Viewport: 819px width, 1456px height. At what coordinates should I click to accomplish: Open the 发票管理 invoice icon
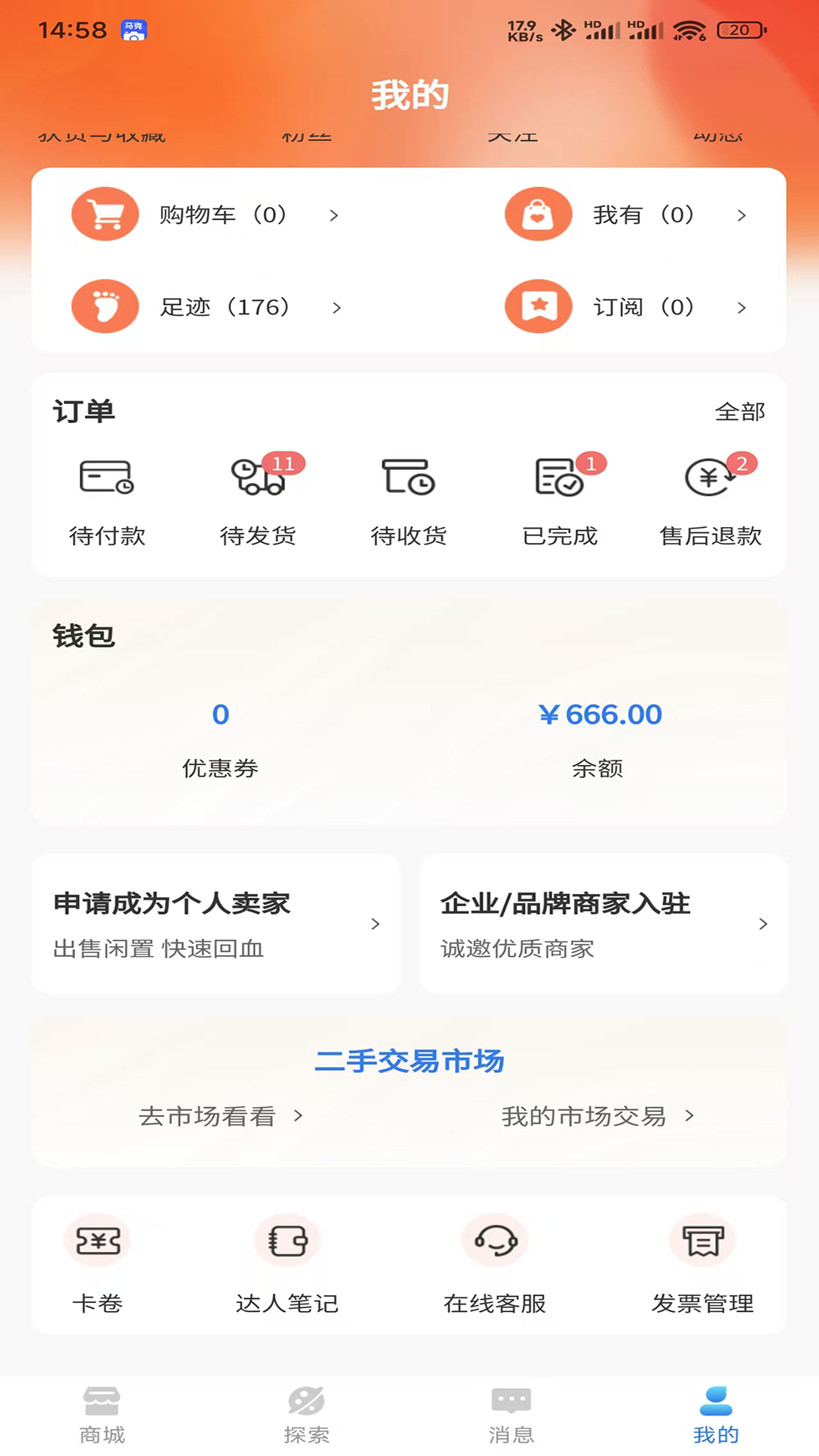coord(701,1241)
